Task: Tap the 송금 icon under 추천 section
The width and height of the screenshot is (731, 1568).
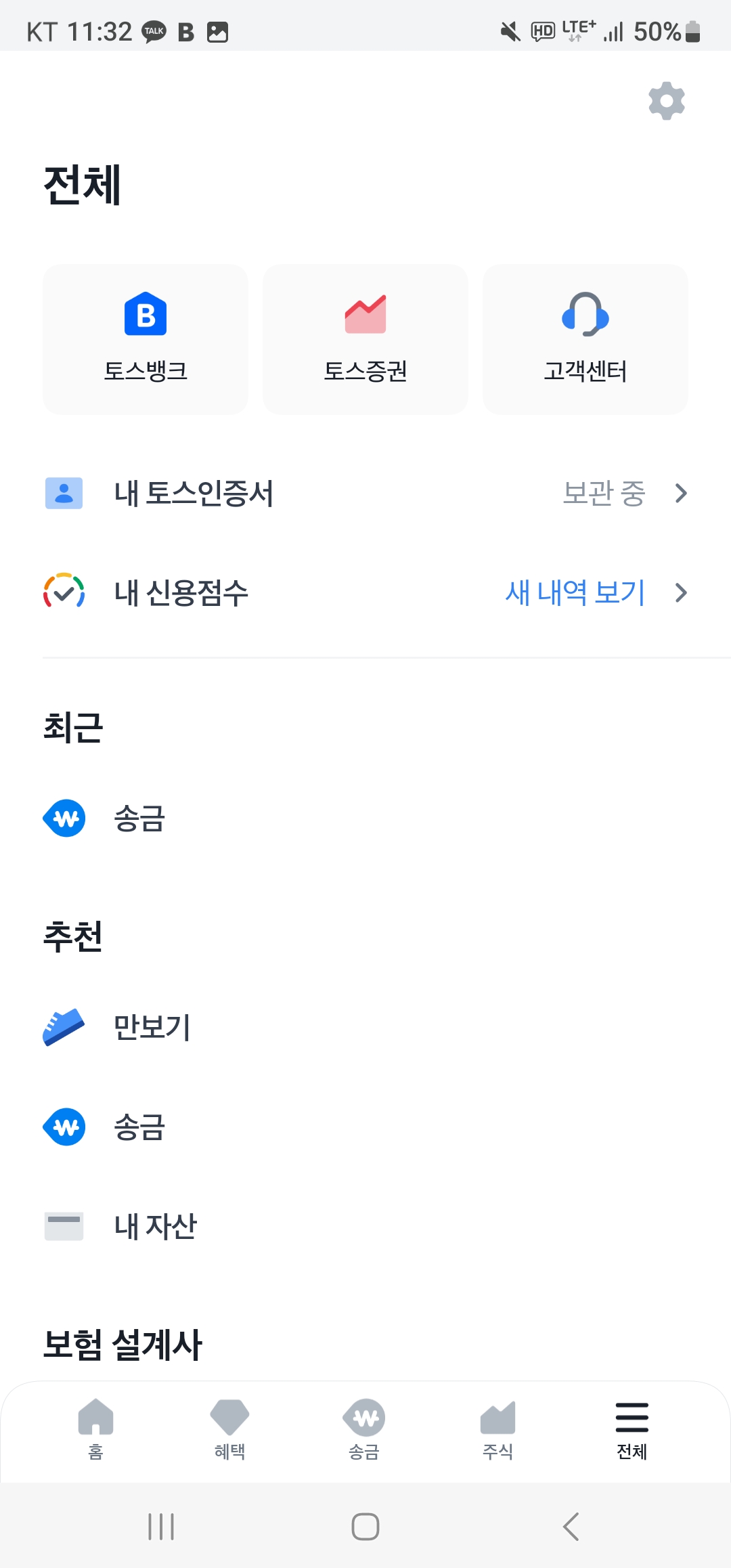Action: pyautogui.click(x=64, y=1127)
